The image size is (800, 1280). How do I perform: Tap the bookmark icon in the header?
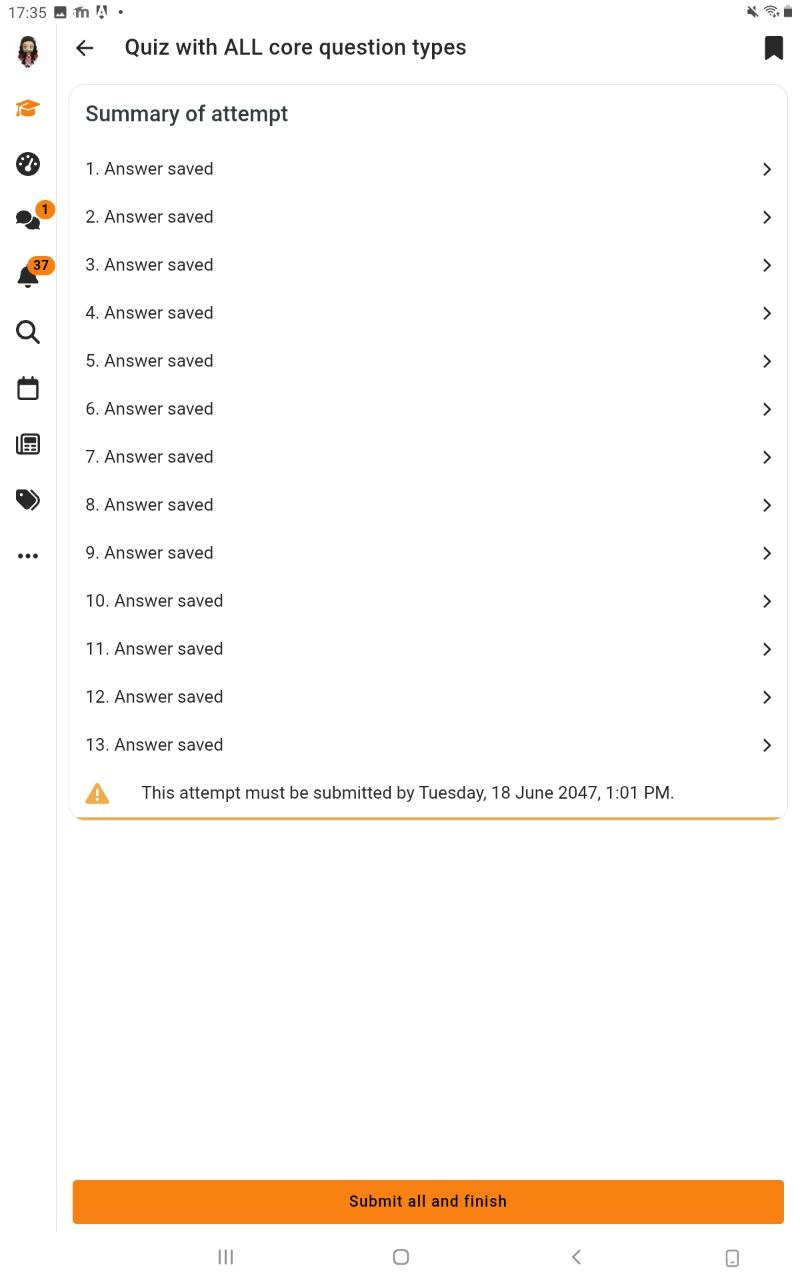(x=773, y=48)
